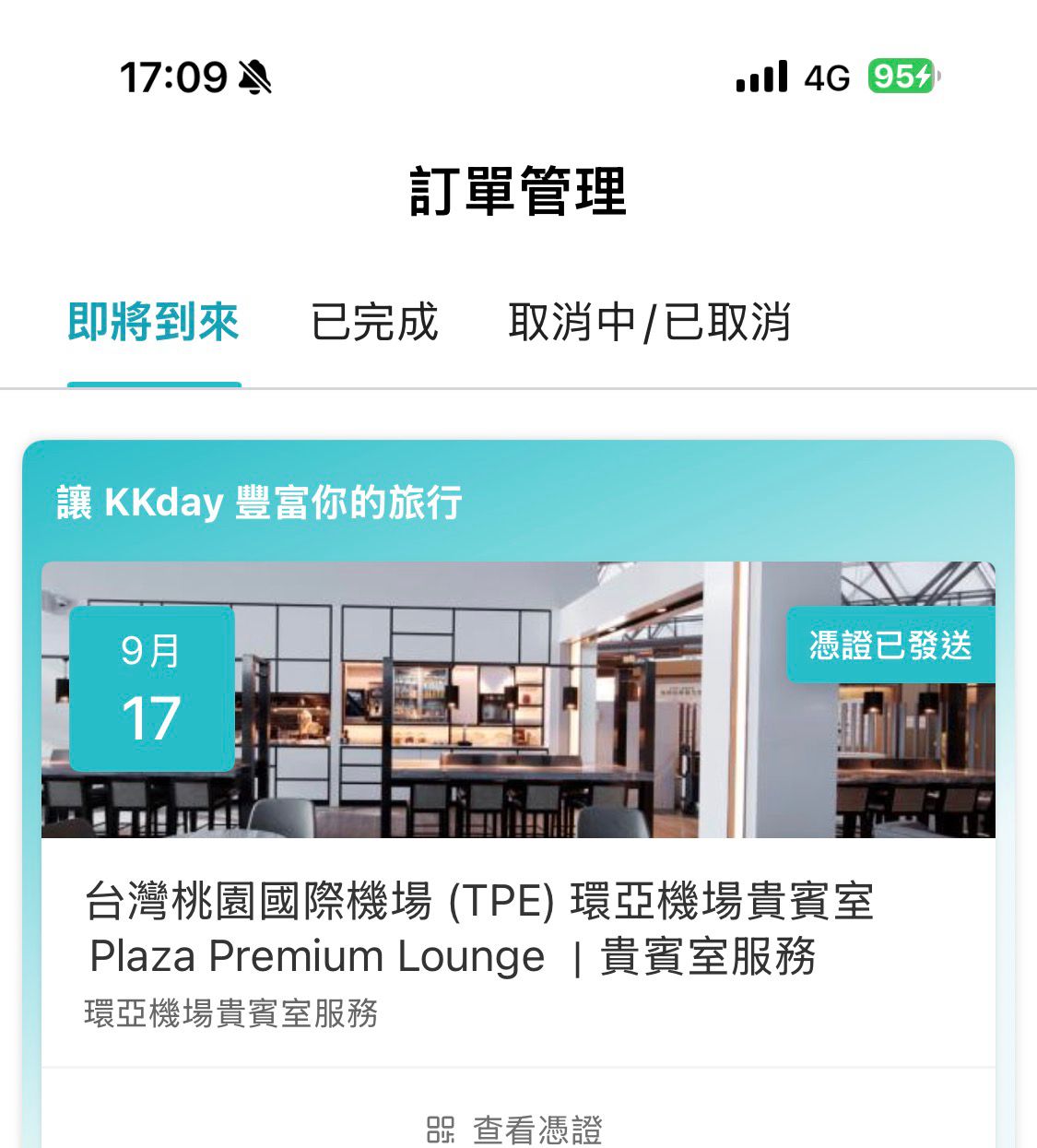Tap 查看憑證 to view the voucher

pyautogui.click(x=515, y=1129)
